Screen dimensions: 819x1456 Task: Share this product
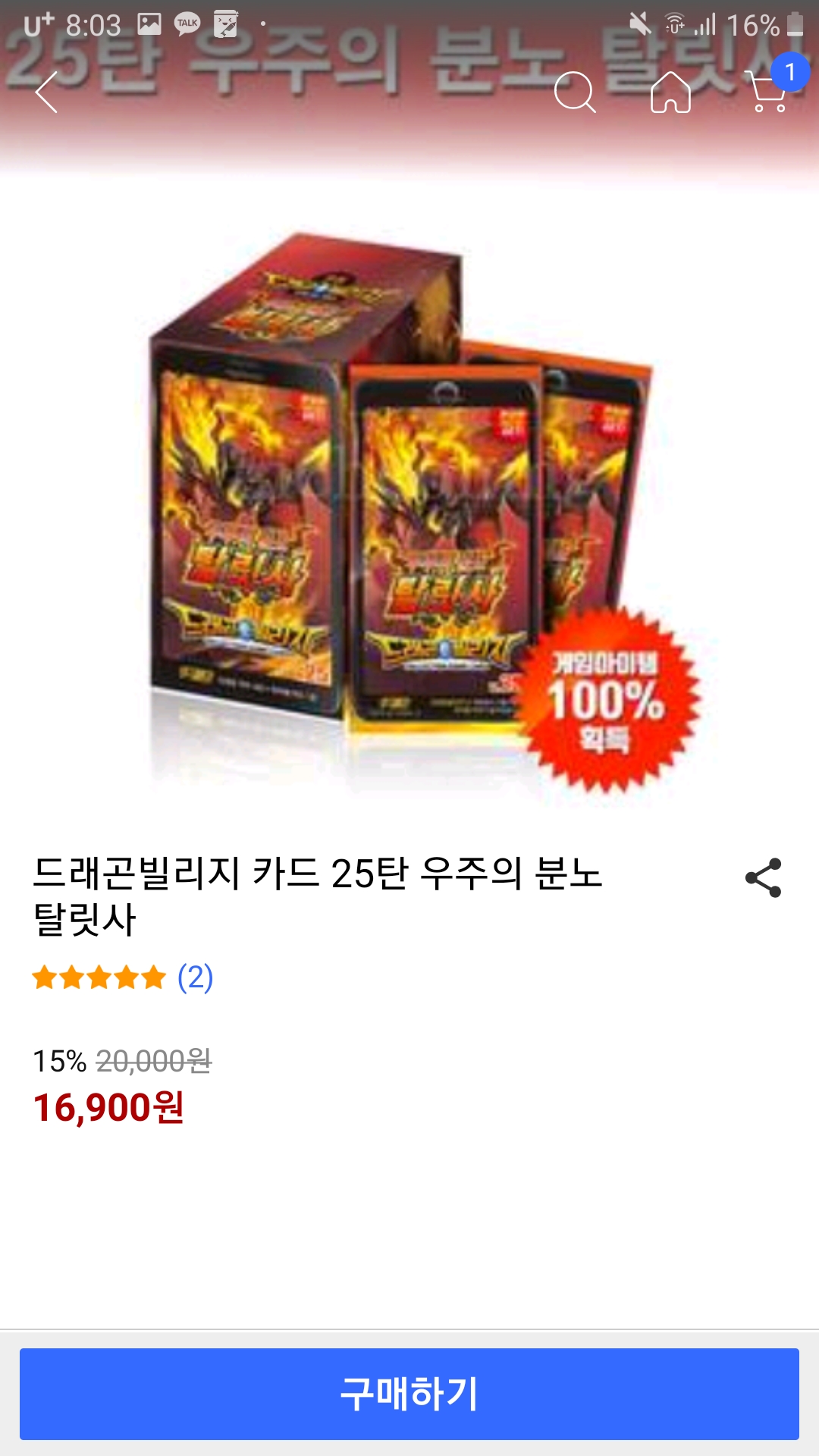click(763, 878)
